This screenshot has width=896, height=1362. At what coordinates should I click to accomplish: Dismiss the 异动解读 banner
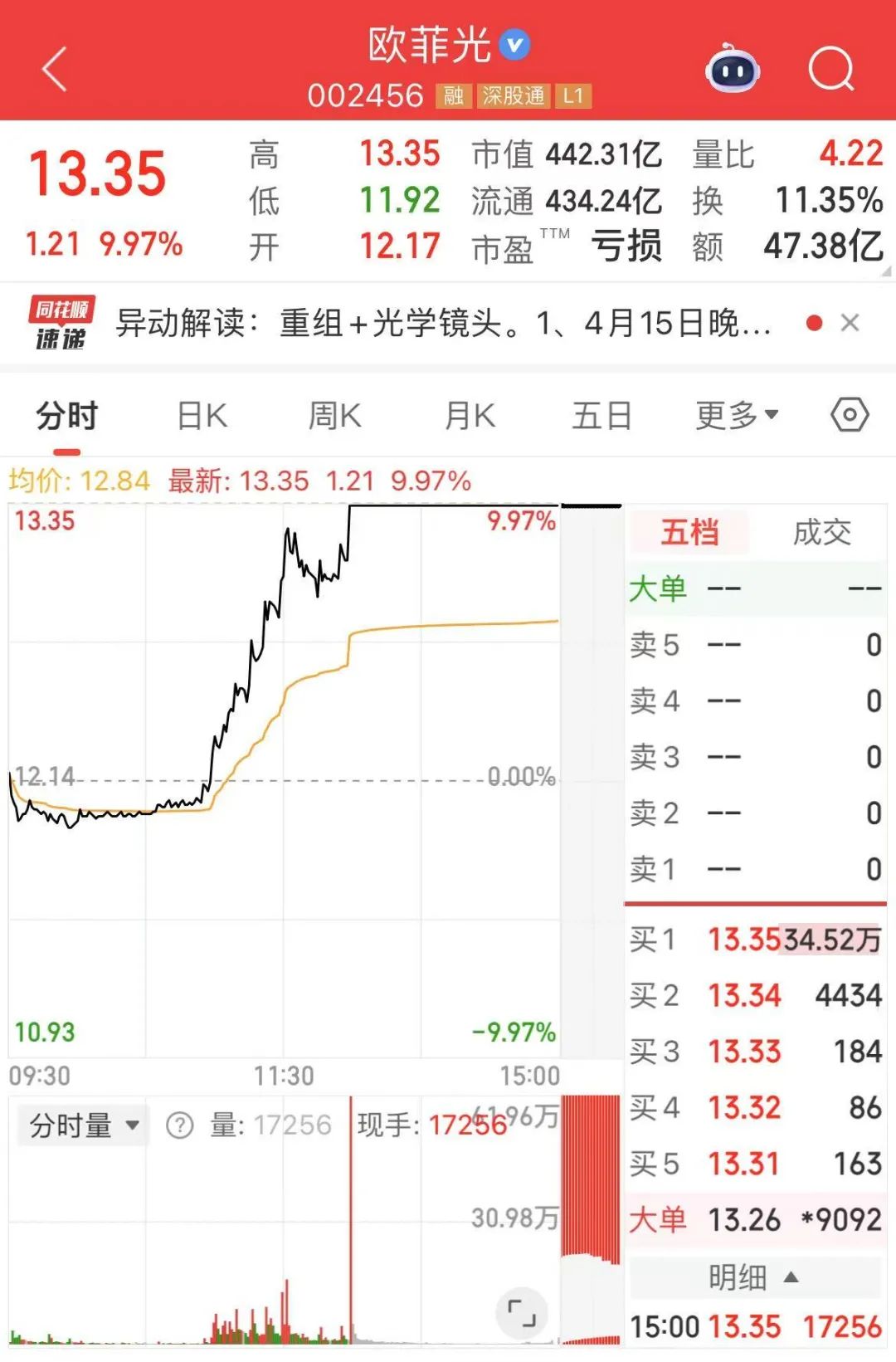pos(850,323)
